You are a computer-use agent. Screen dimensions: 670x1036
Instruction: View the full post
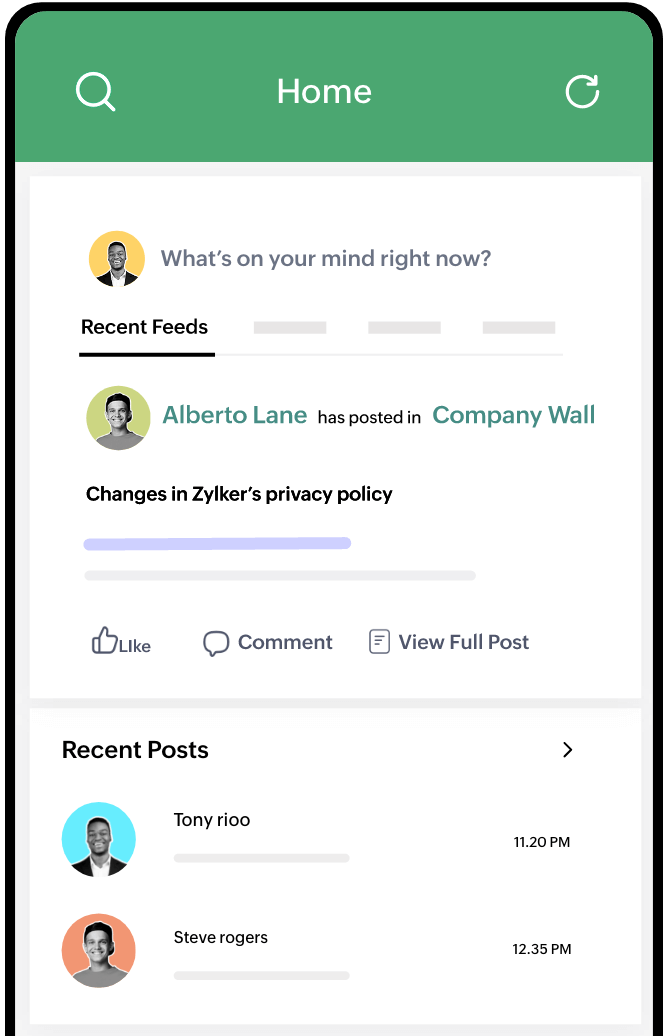point(449,642)
